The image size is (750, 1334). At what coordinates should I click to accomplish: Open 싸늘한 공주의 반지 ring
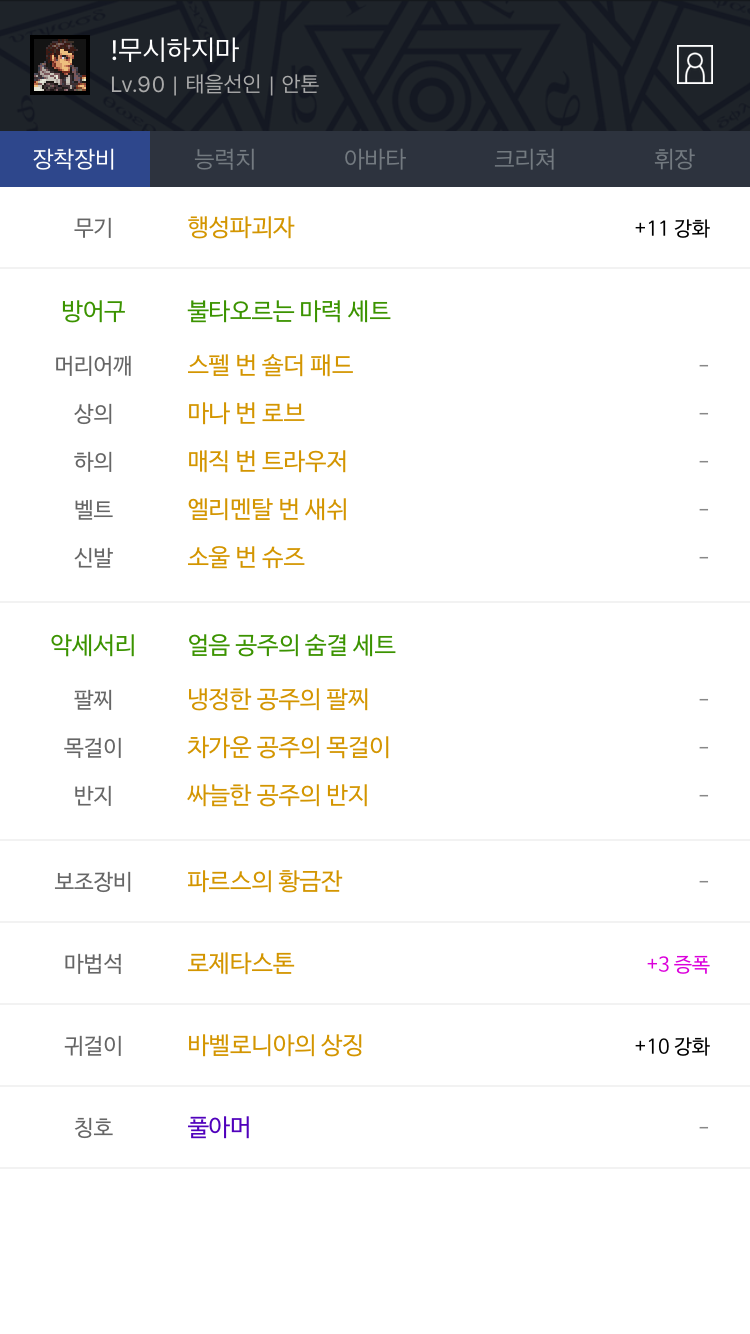278,795
